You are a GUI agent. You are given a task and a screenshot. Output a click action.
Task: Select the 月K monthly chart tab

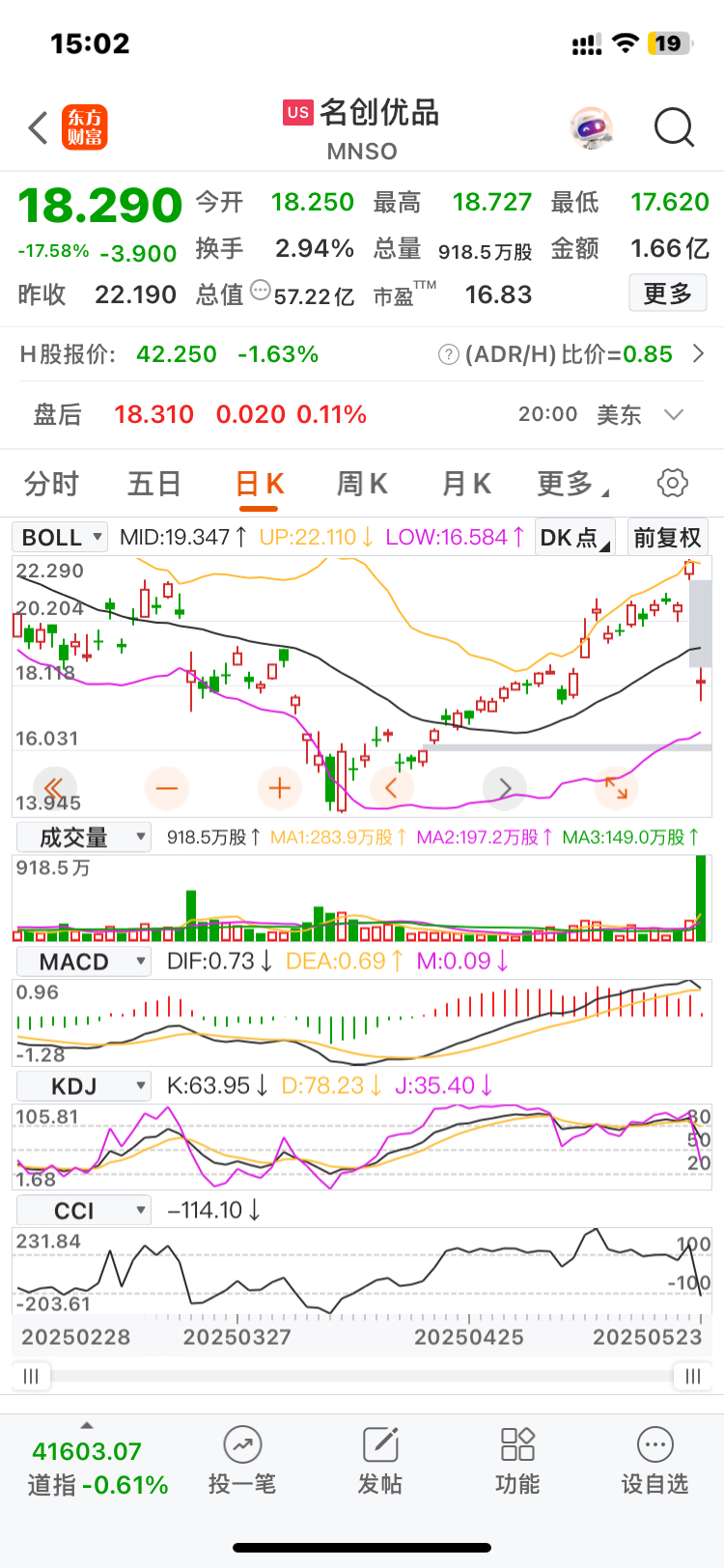click(x=466, y=483)
